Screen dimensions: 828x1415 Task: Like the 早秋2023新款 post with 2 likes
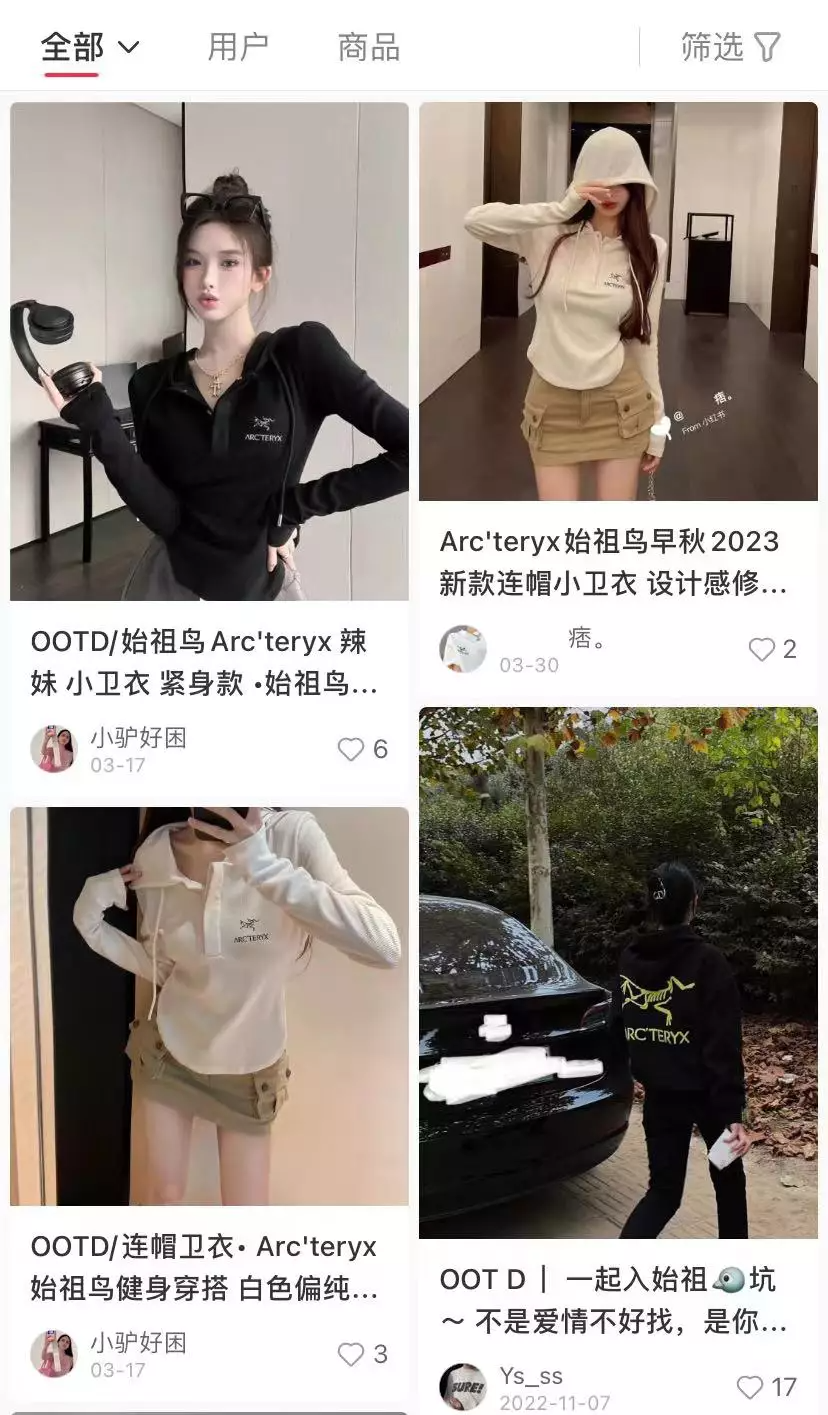pos(762,650)
